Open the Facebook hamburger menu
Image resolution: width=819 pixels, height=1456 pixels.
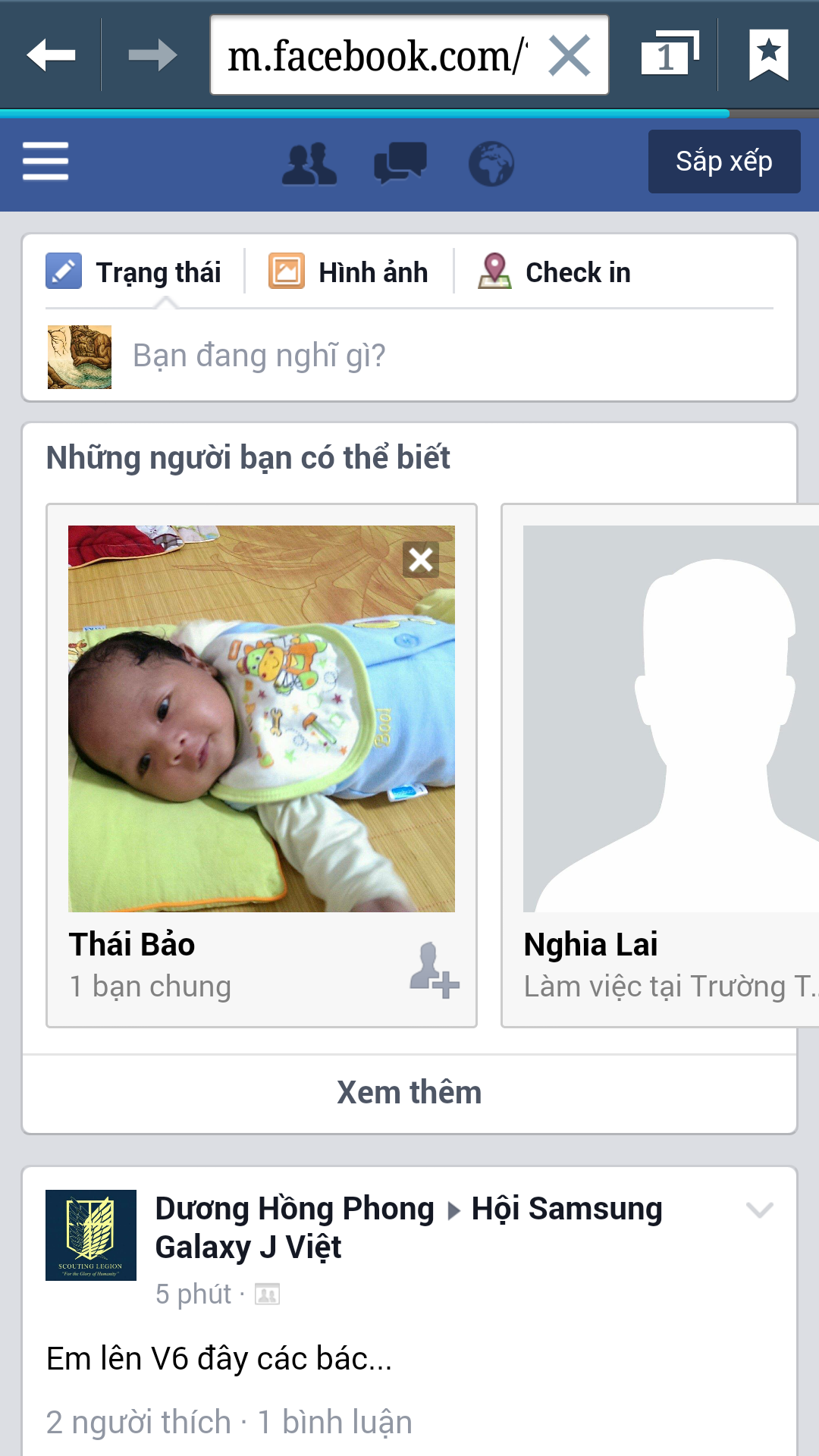point(45,162)
